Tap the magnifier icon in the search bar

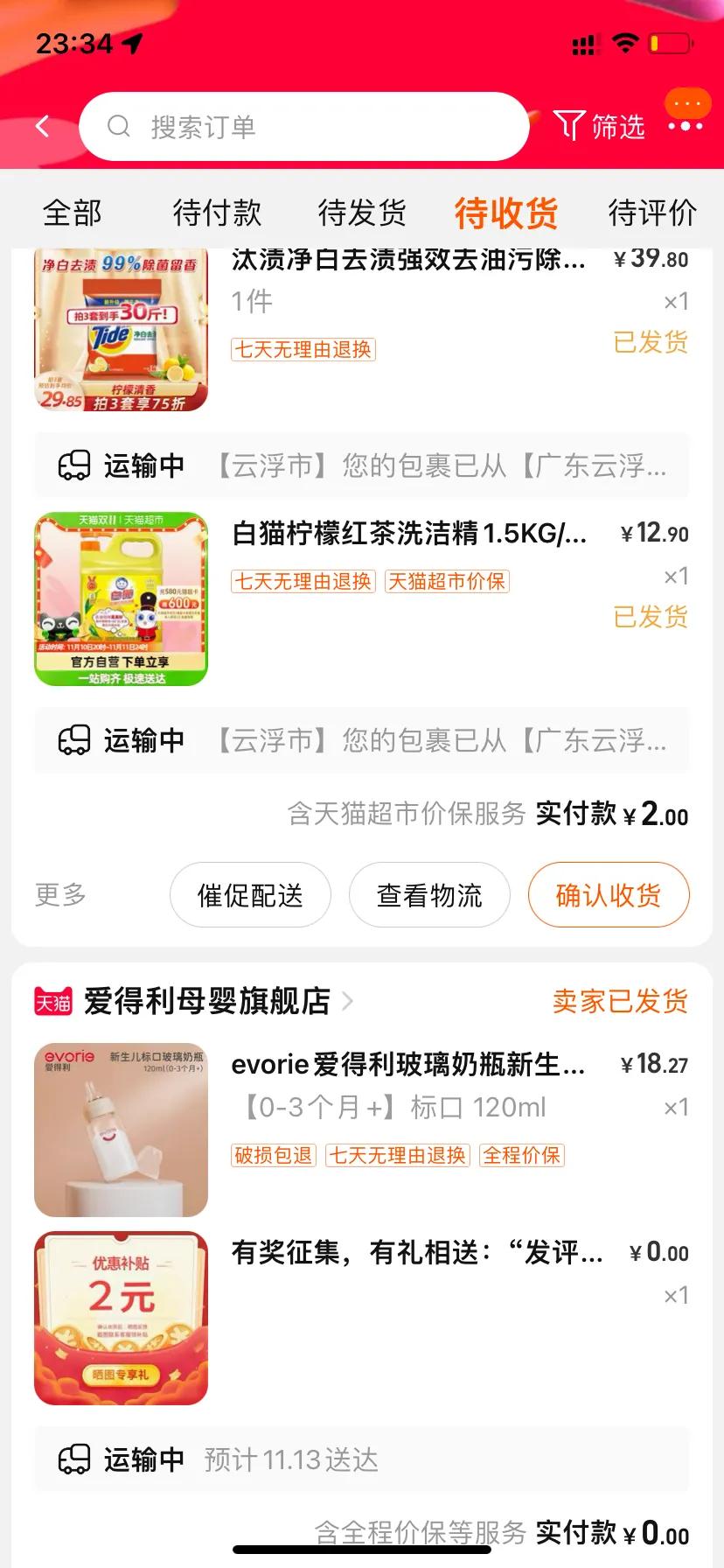click(121, 126)
